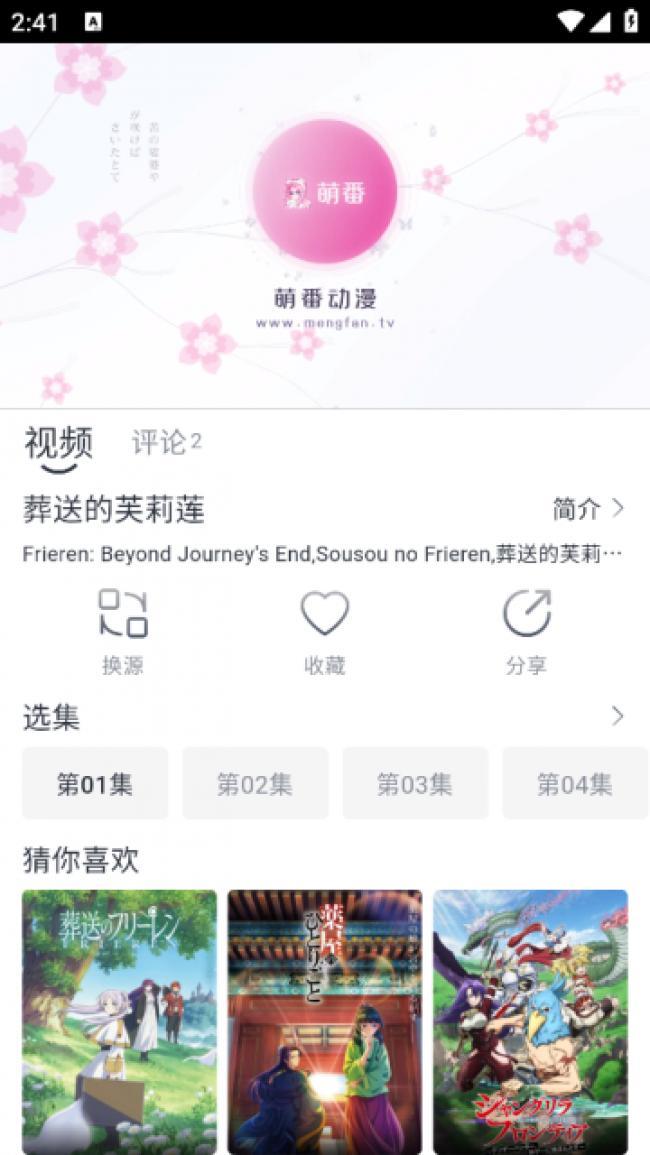View the 薬屋のひとりごと recommendation
The width and height of the screenshot is (650, 1155).
coord(325,1020)
